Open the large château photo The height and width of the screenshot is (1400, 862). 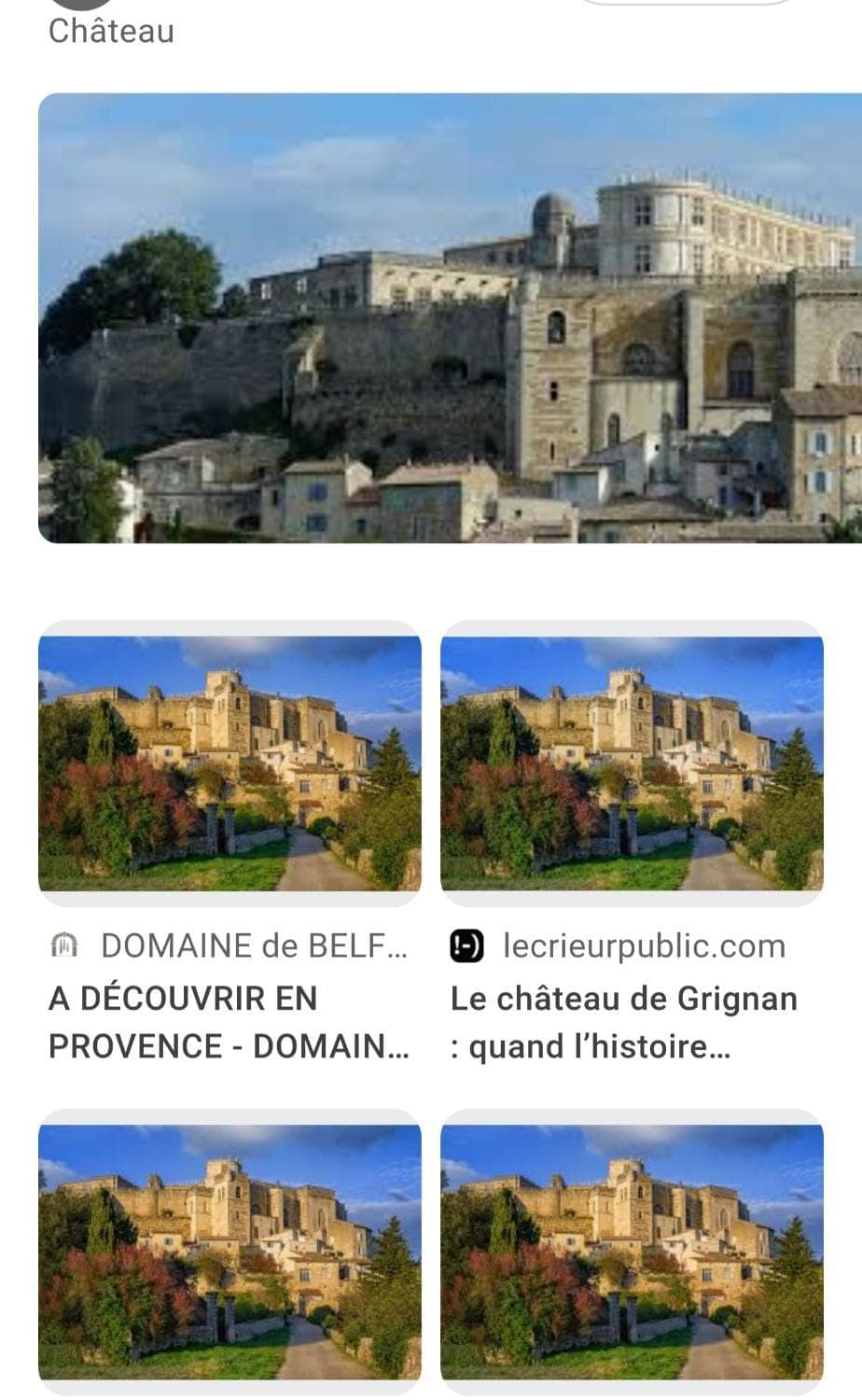[450, 317]
